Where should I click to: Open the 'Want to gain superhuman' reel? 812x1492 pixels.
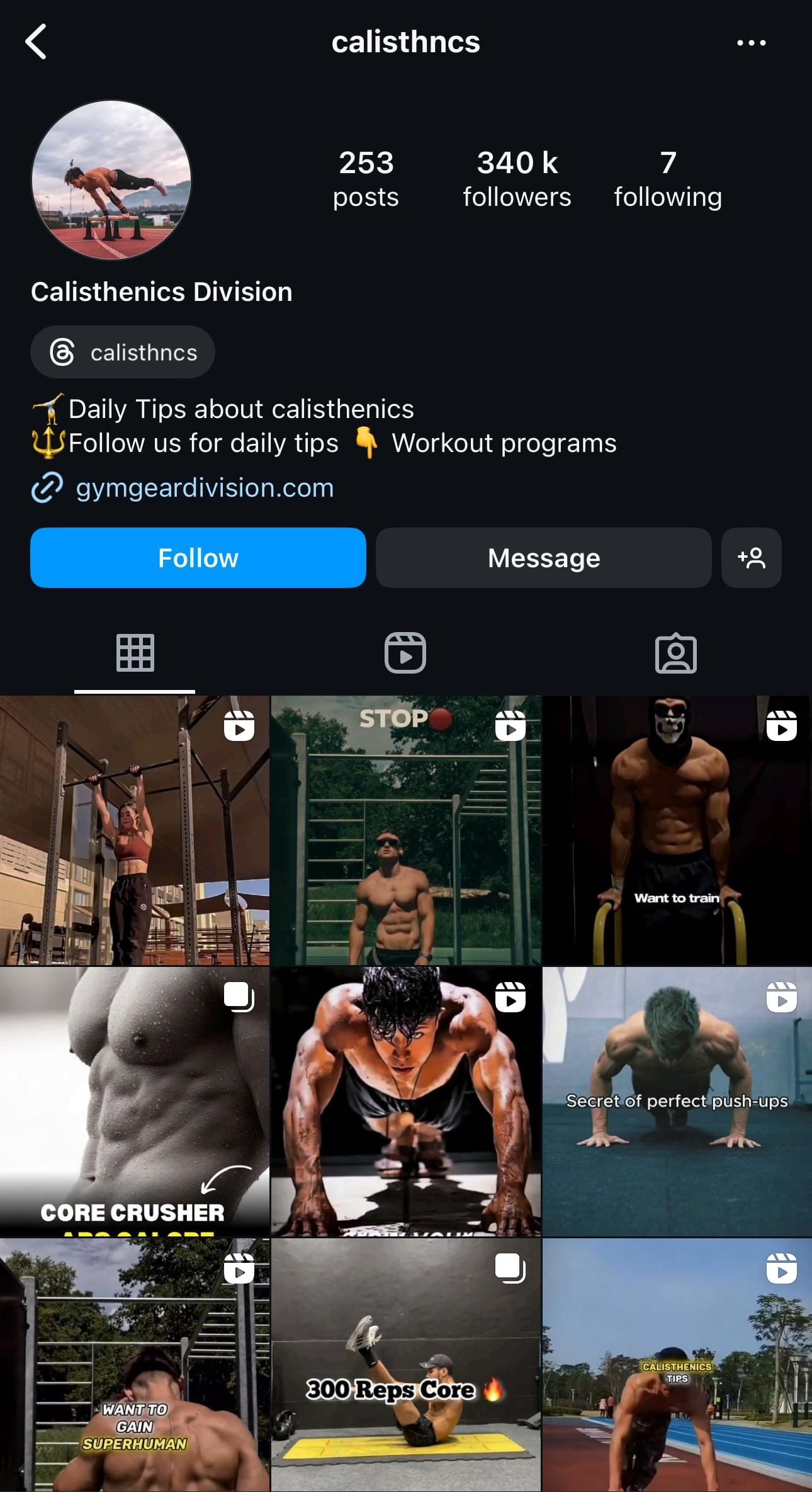point(134,1365)
